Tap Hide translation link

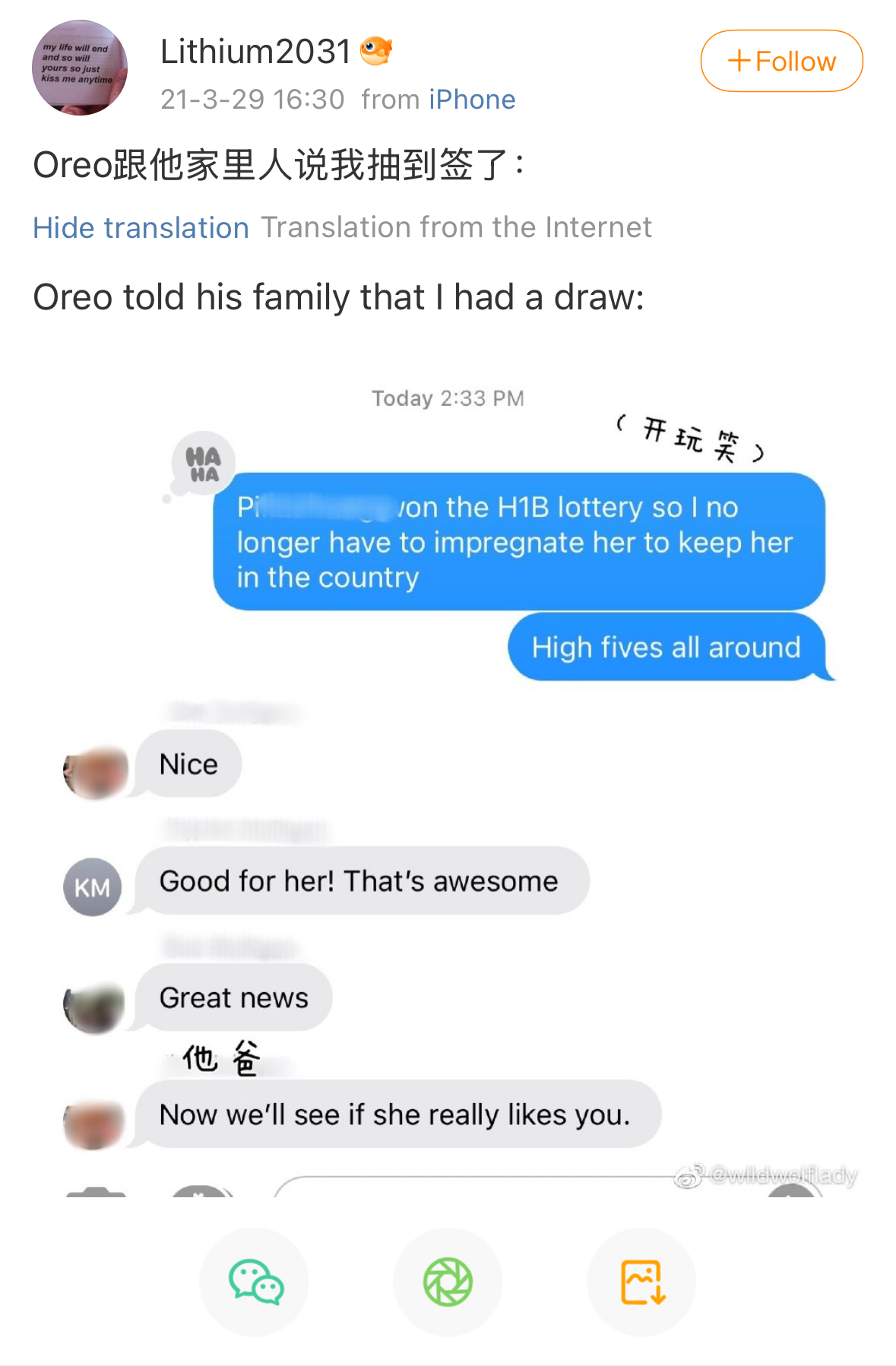(x=141, y=227)
